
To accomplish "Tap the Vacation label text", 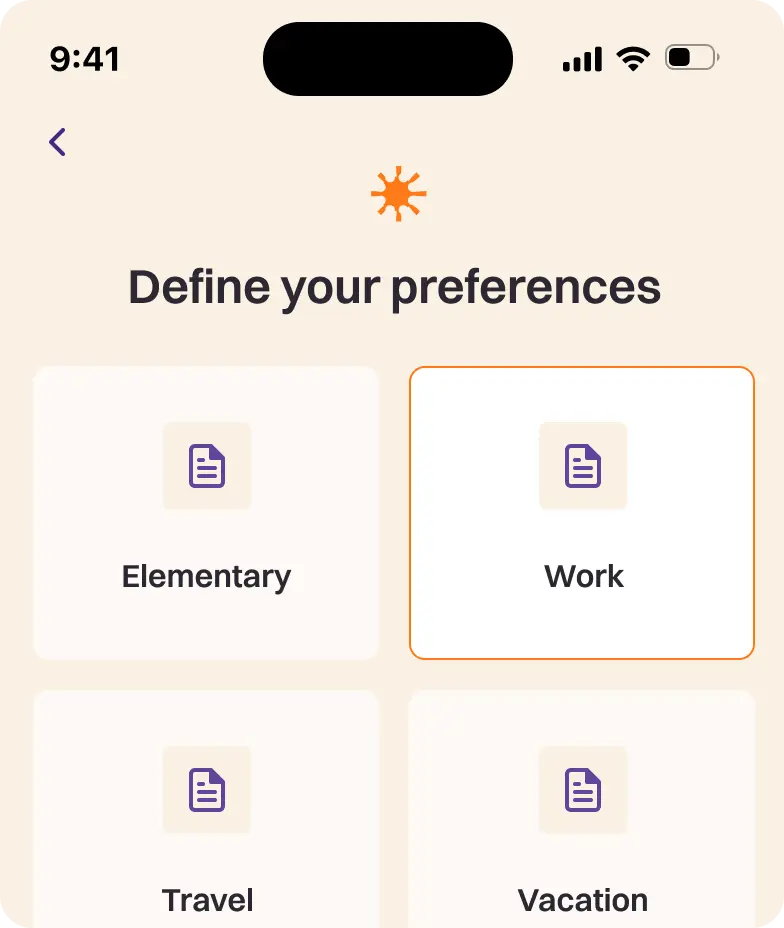I will tap(583, 900).
